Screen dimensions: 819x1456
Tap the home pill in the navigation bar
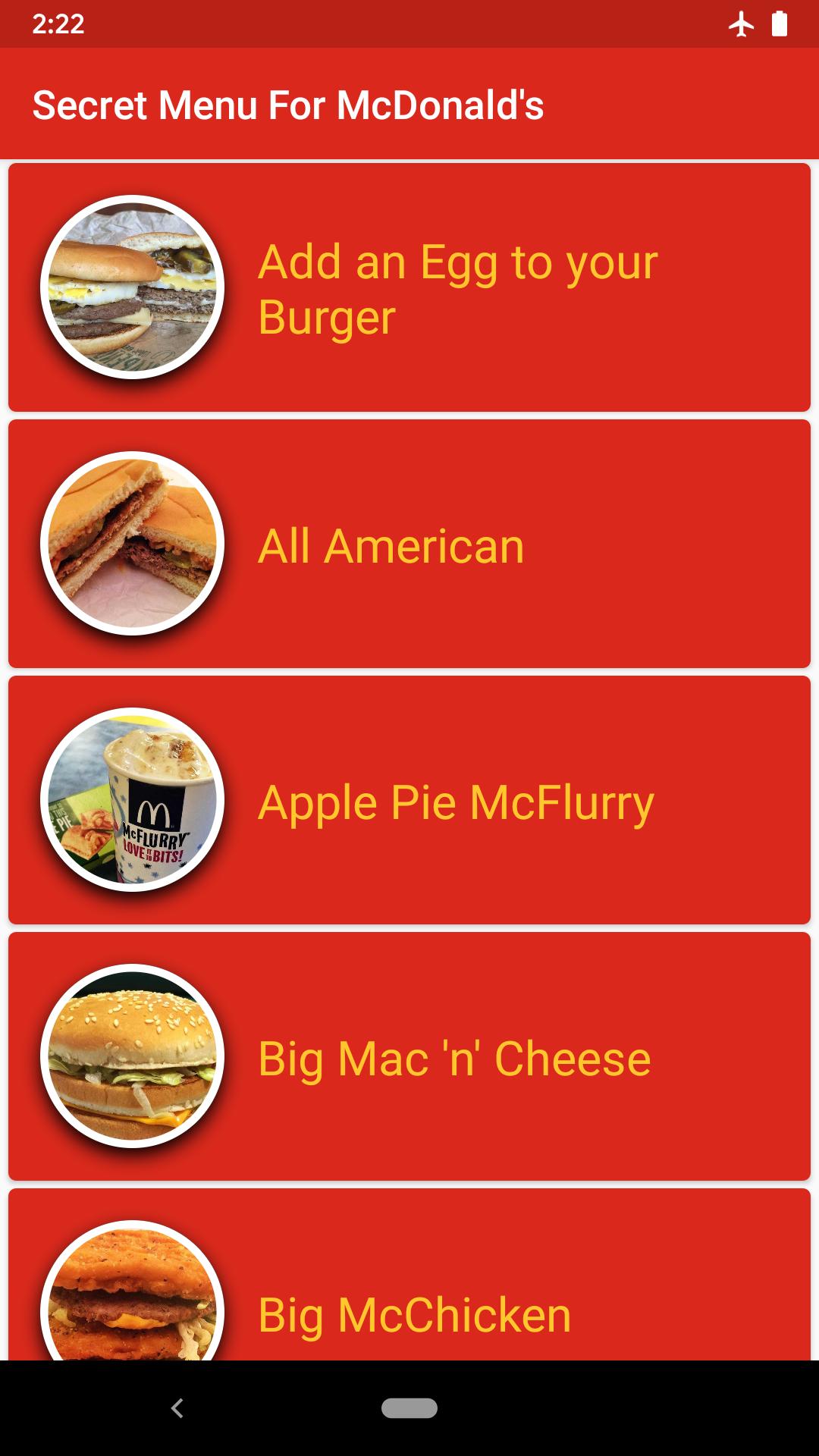point(409,1408)
